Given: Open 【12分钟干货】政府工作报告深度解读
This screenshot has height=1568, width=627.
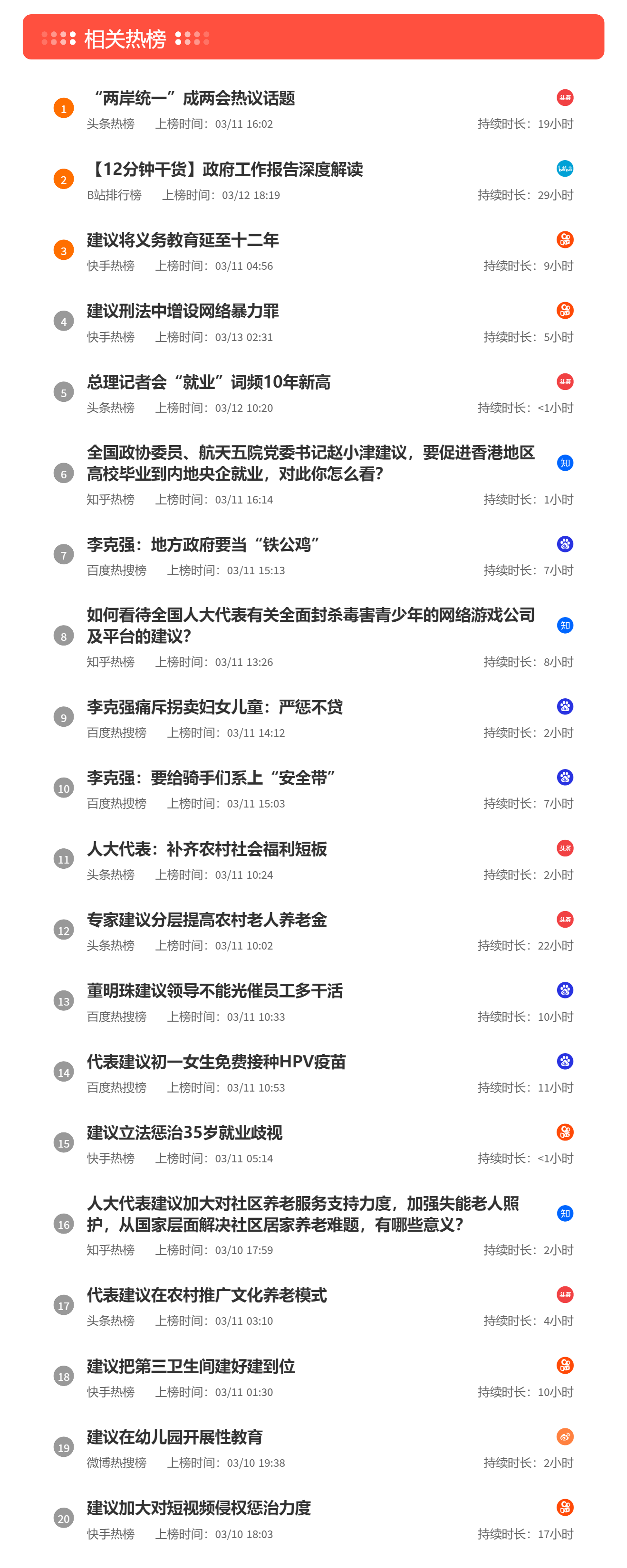Looking at the screenshot, I should tap(225, 169).
